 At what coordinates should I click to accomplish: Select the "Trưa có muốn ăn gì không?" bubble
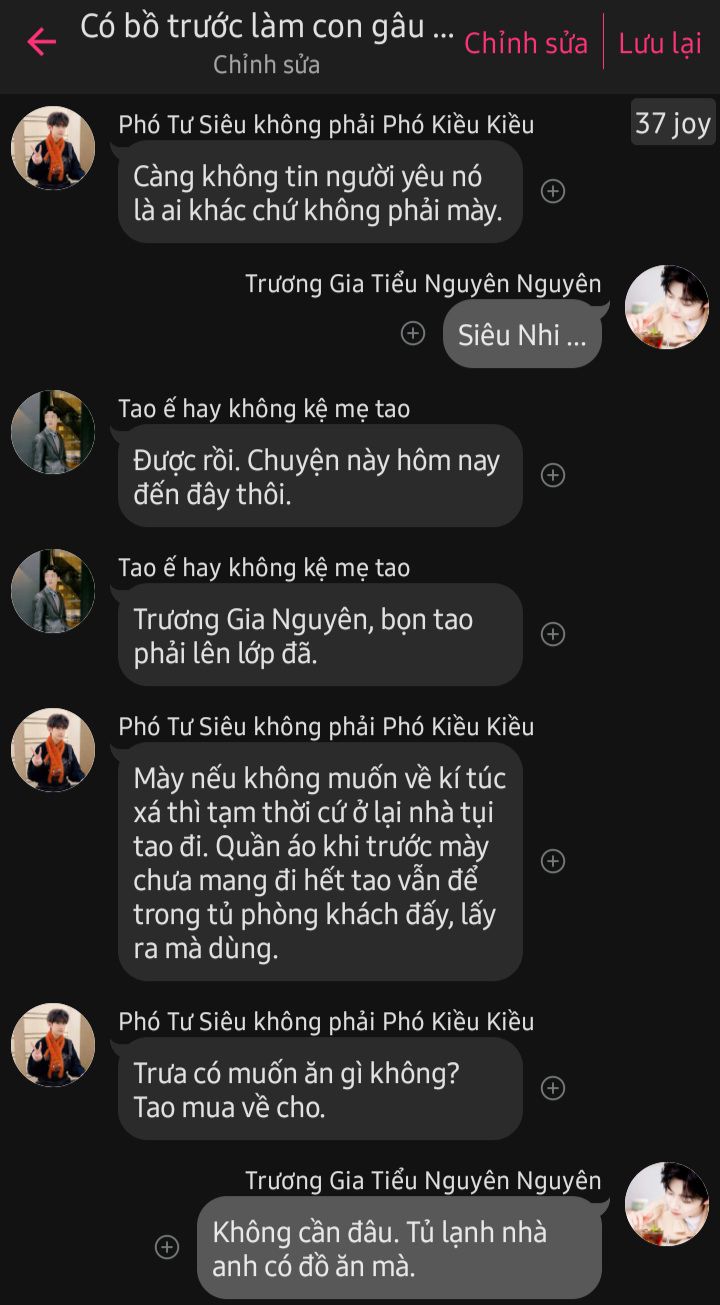320,1088
